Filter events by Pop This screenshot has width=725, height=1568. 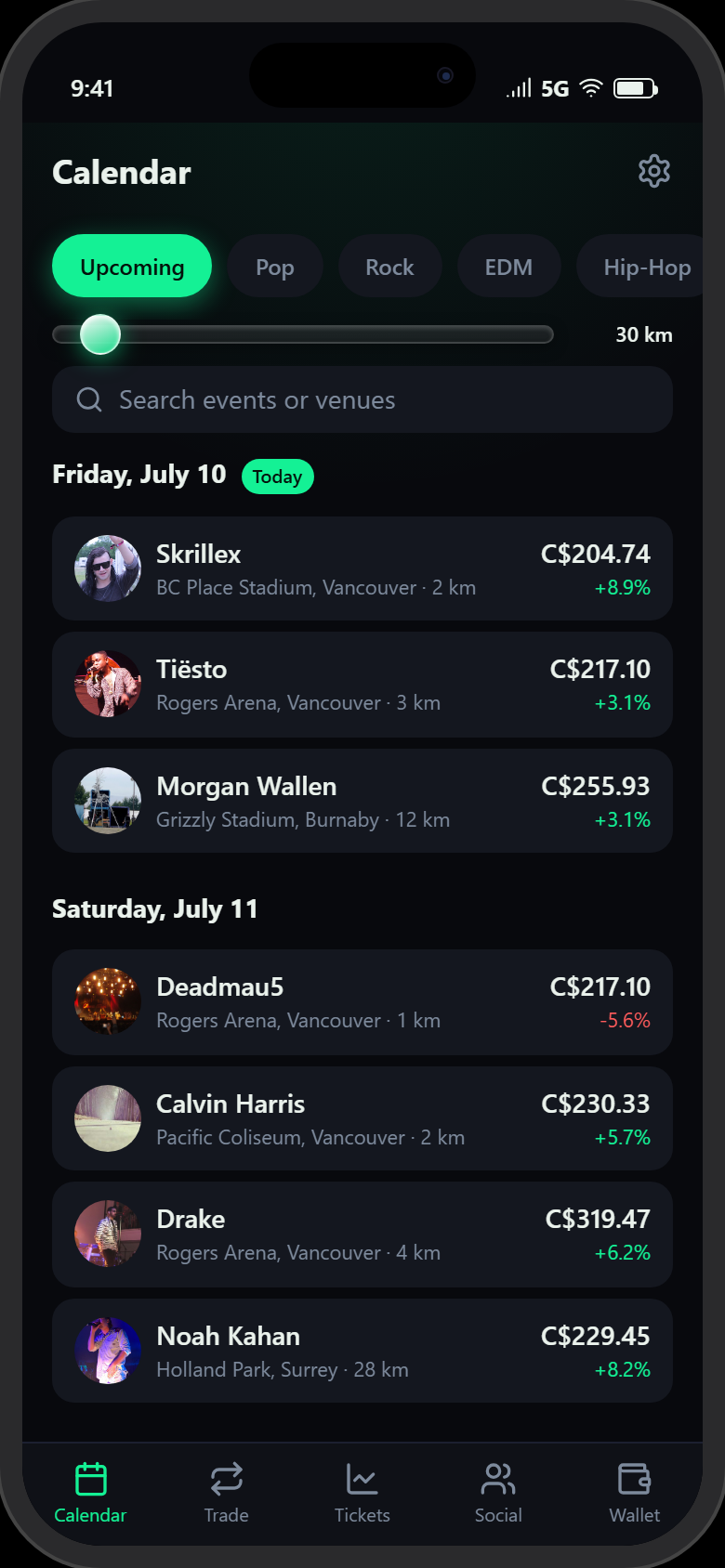(275, 266)
